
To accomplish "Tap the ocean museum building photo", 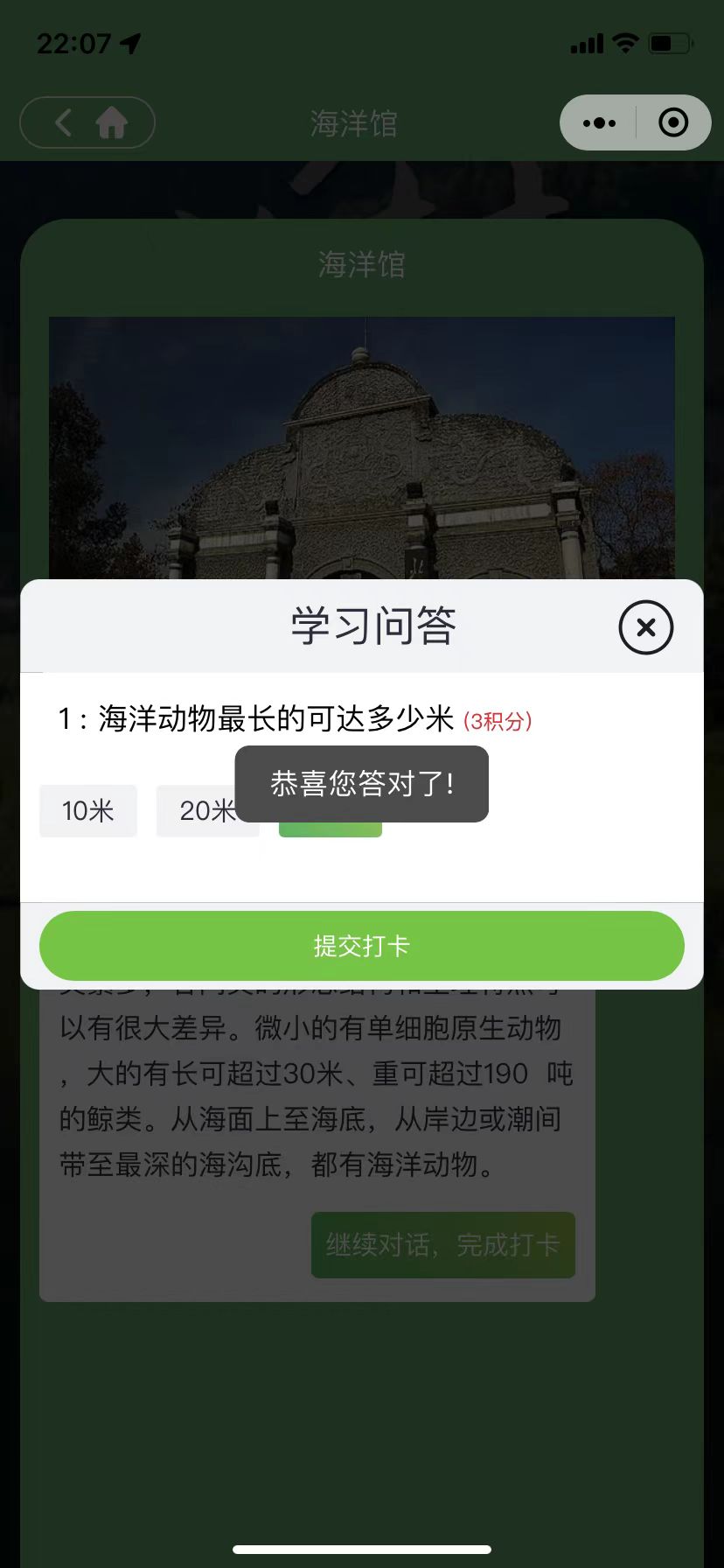I will coord(361,437).
